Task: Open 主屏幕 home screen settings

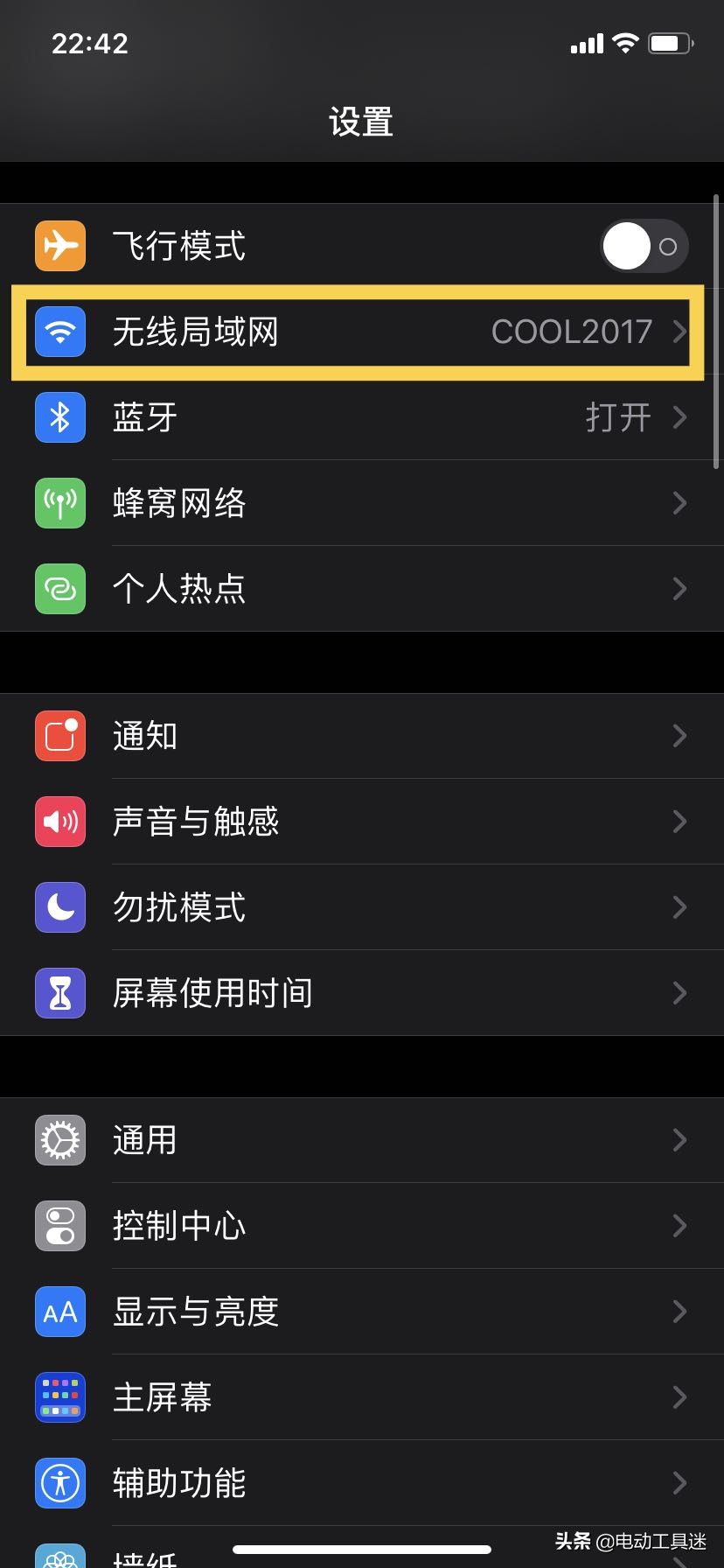Action: (x=350, y=1397)
